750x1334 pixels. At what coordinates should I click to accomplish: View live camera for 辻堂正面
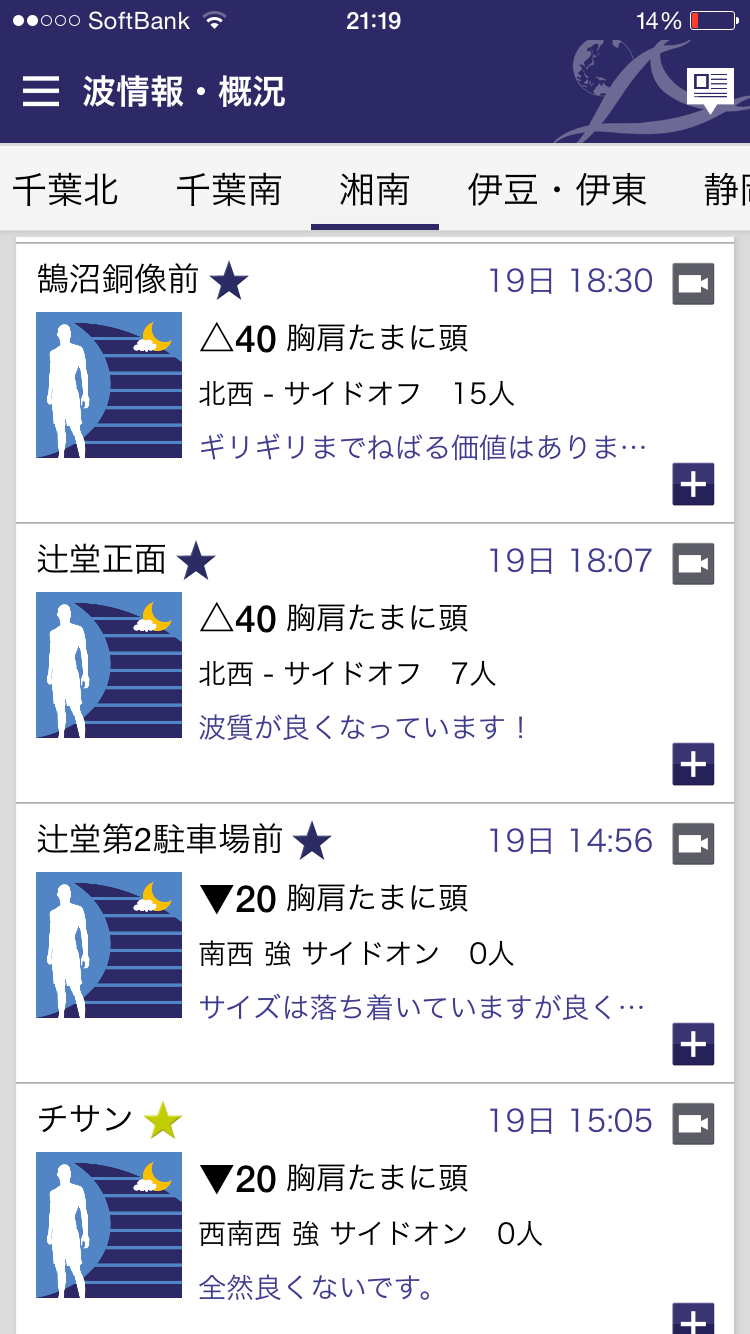pos(693,564)
